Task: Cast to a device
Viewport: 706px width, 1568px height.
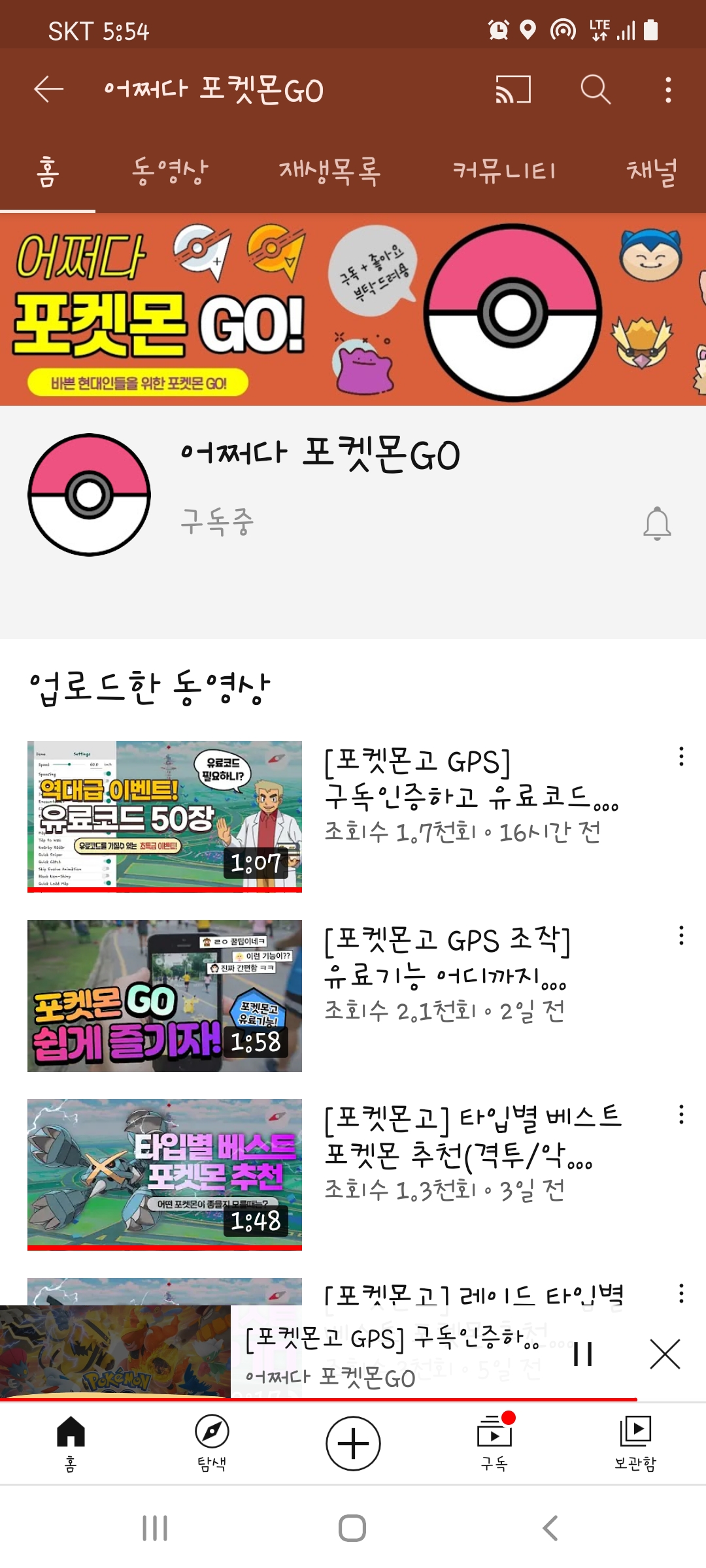Action: pyautogui.click(x=513, y=90)
